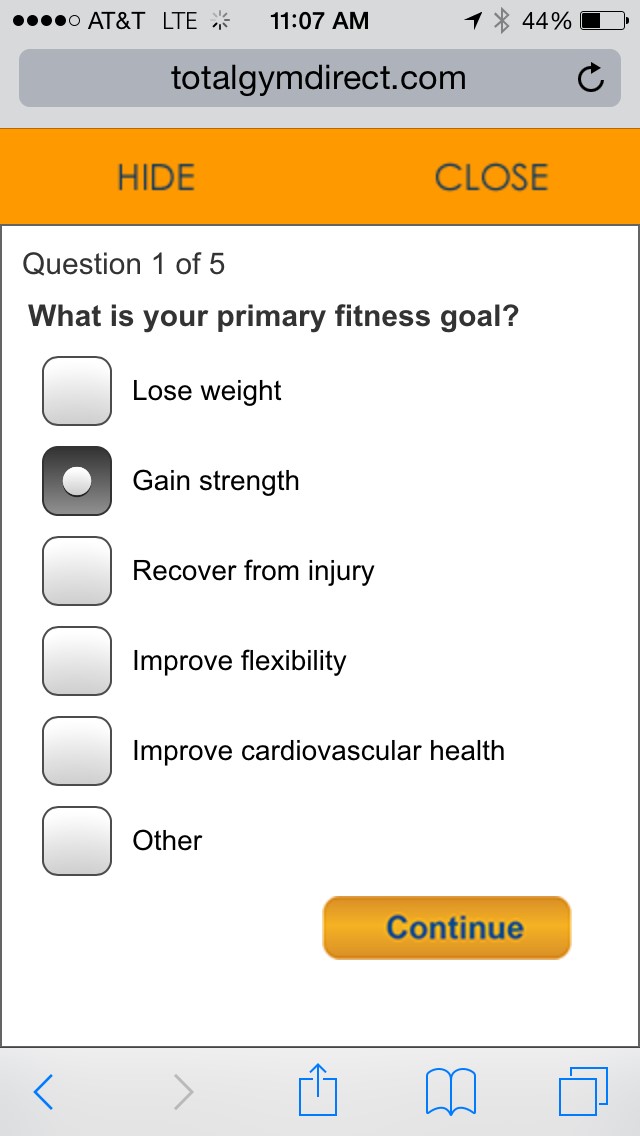Hide the survey panel
Screen dimensions: 640x1136
[156, 178]
